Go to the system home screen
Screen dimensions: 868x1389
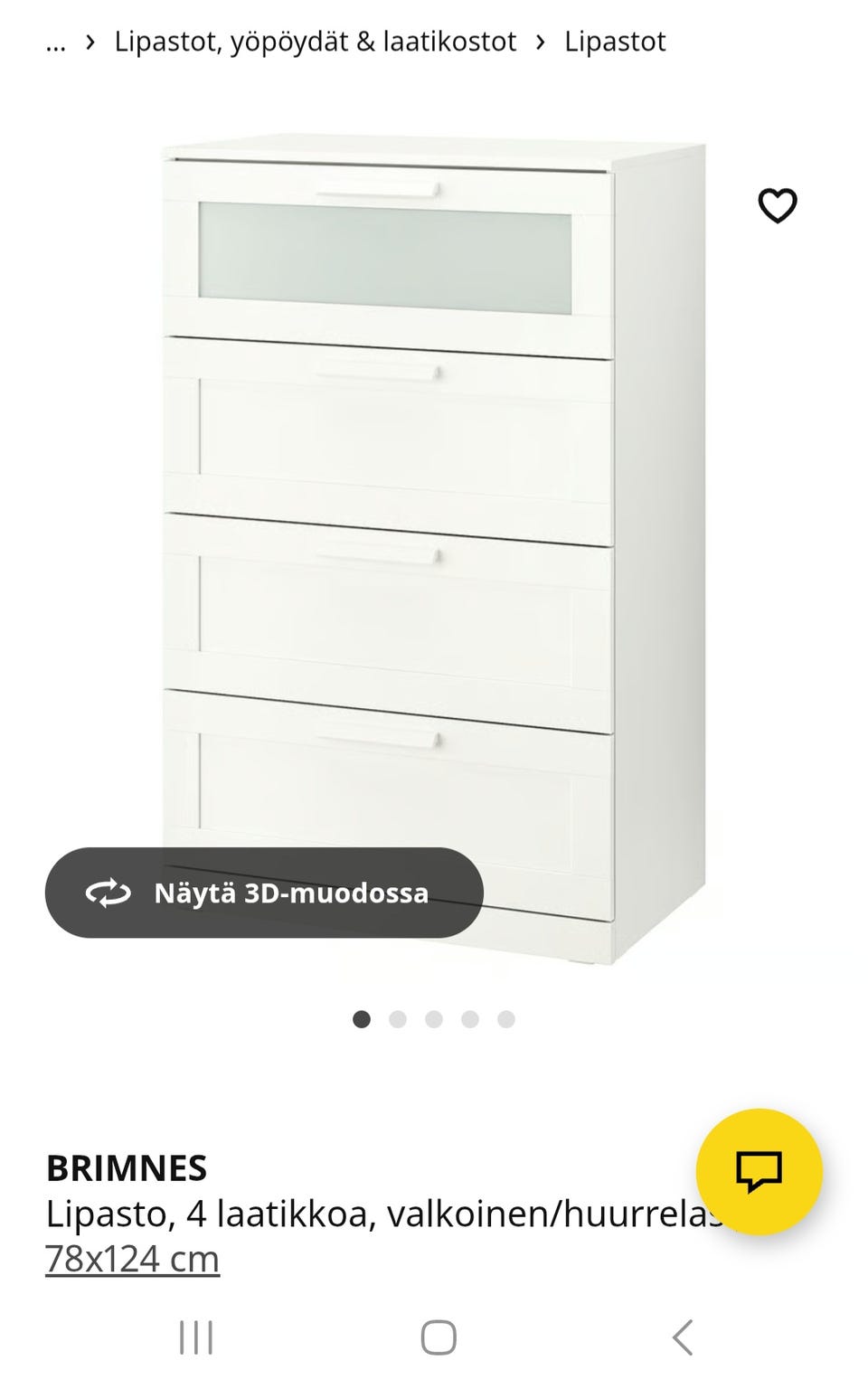click(439, 1337)
